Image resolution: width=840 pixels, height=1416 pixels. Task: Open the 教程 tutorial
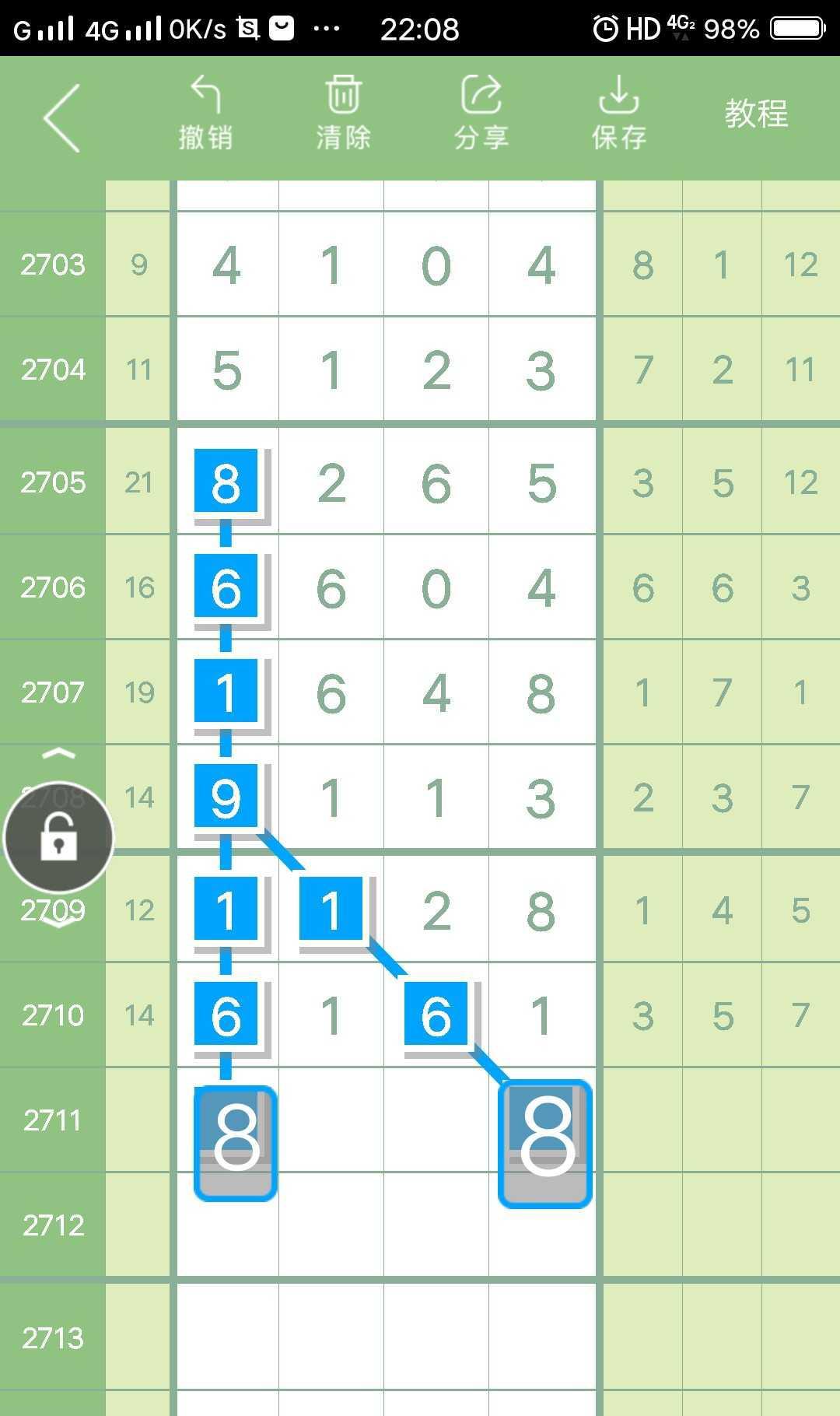pyautogui.click(x=756, y=114)
